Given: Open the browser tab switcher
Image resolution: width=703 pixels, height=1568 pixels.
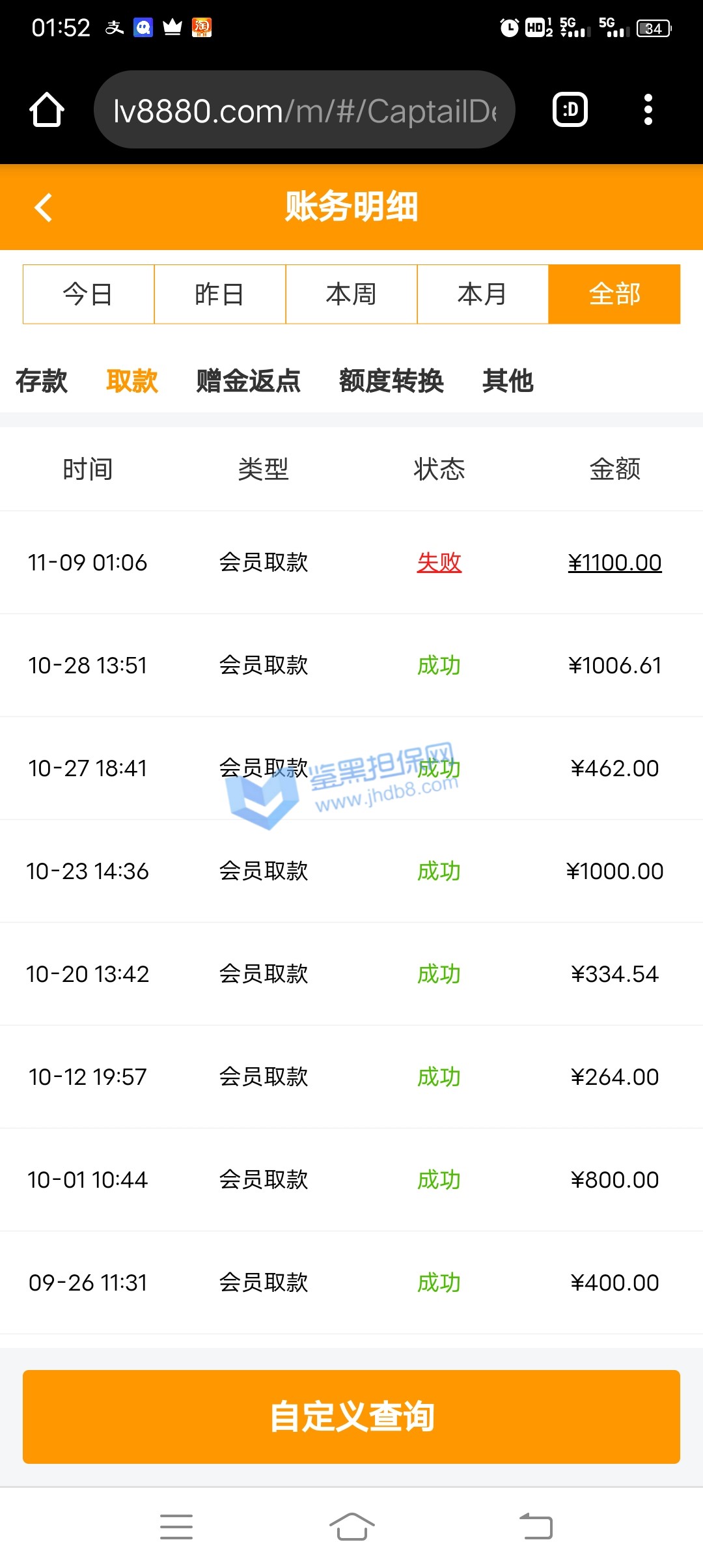Looking at the screenshot, I should click(x=570, y=109).
